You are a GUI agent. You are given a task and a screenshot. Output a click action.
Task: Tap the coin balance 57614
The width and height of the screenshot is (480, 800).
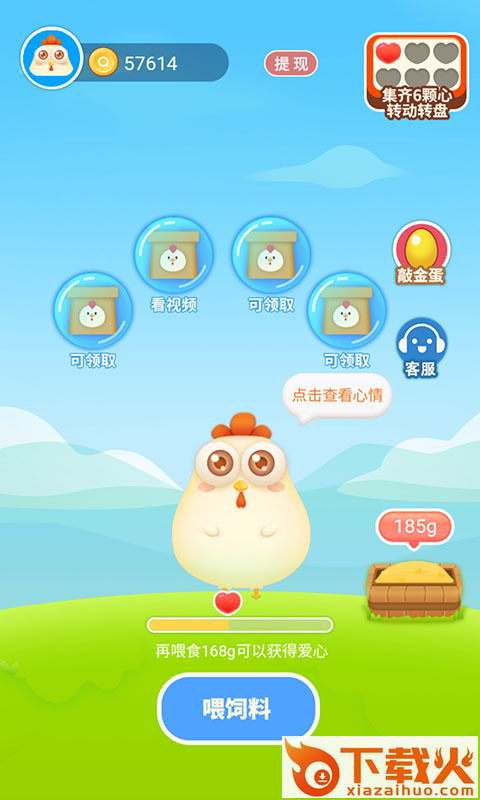pyautogui.click(x=151, y=63)
